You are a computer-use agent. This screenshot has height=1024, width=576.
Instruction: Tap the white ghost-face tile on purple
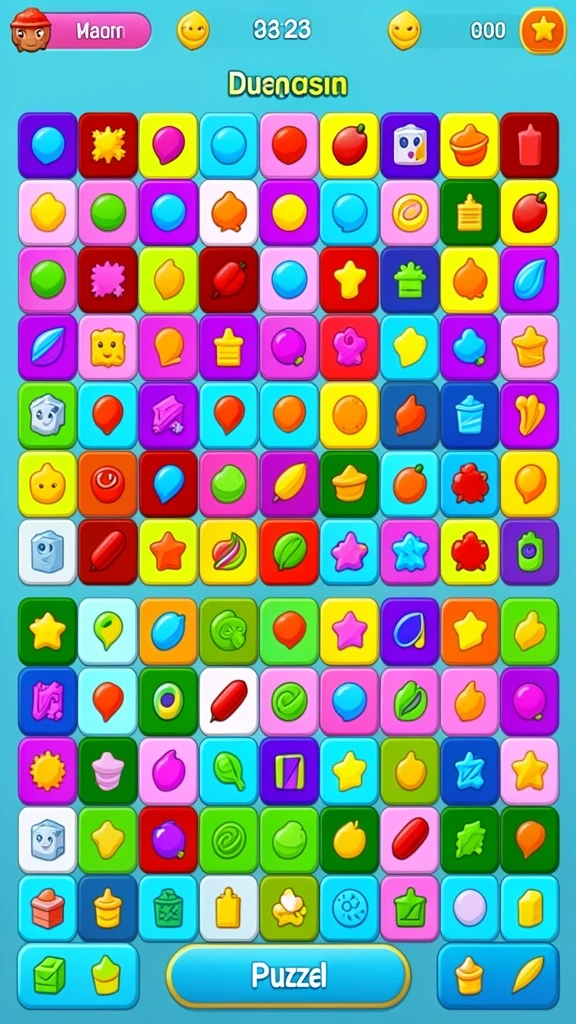pyautogui.click(x=409, y=146)
